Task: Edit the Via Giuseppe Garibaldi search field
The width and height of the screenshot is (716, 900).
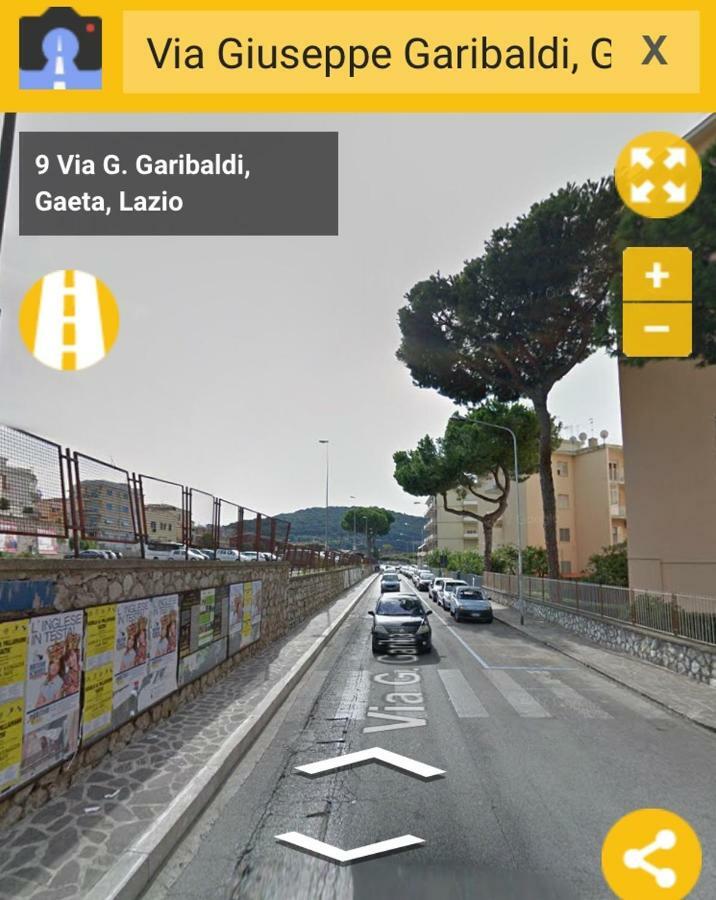Action: tap(378, 52)
